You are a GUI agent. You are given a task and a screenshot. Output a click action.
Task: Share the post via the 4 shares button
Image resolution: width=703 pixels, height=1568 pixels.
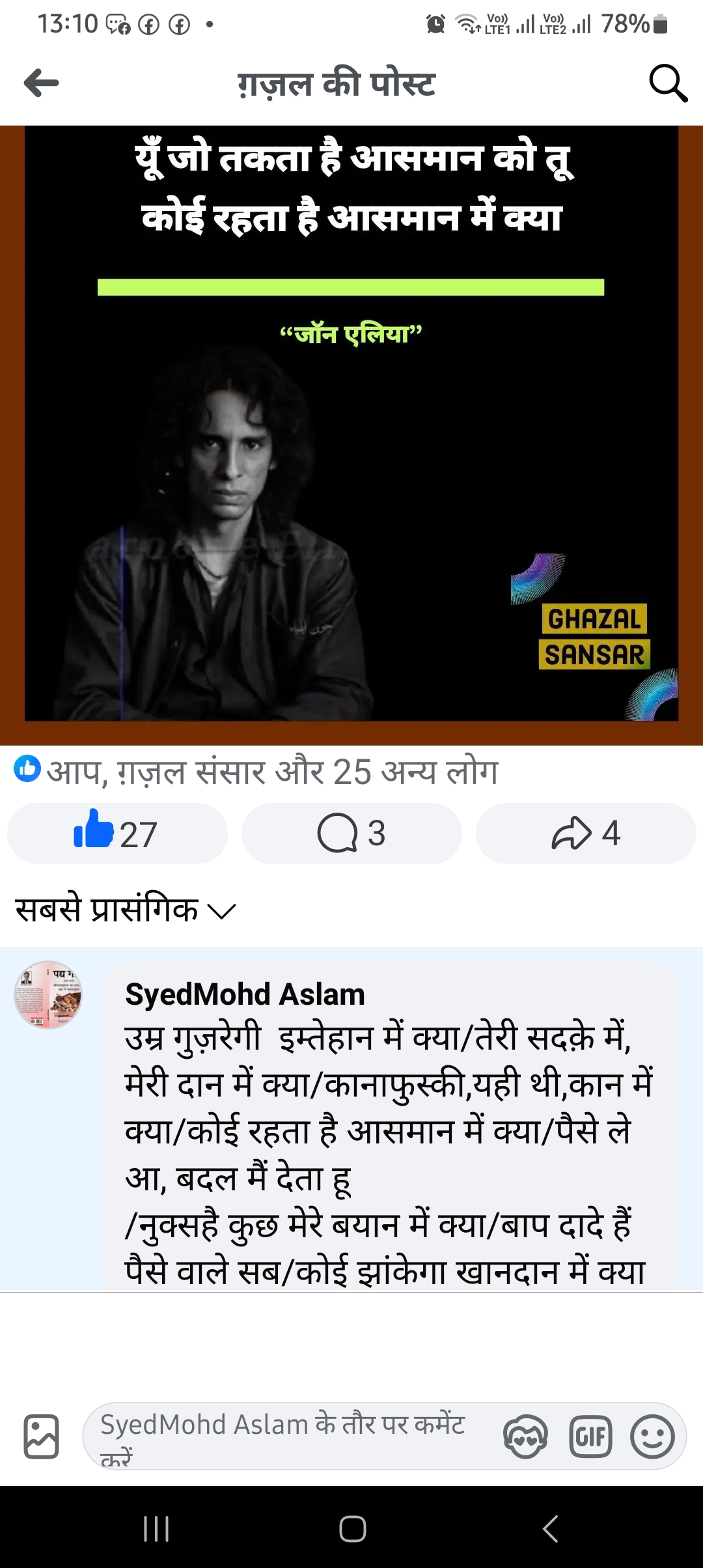pos(586,833)
